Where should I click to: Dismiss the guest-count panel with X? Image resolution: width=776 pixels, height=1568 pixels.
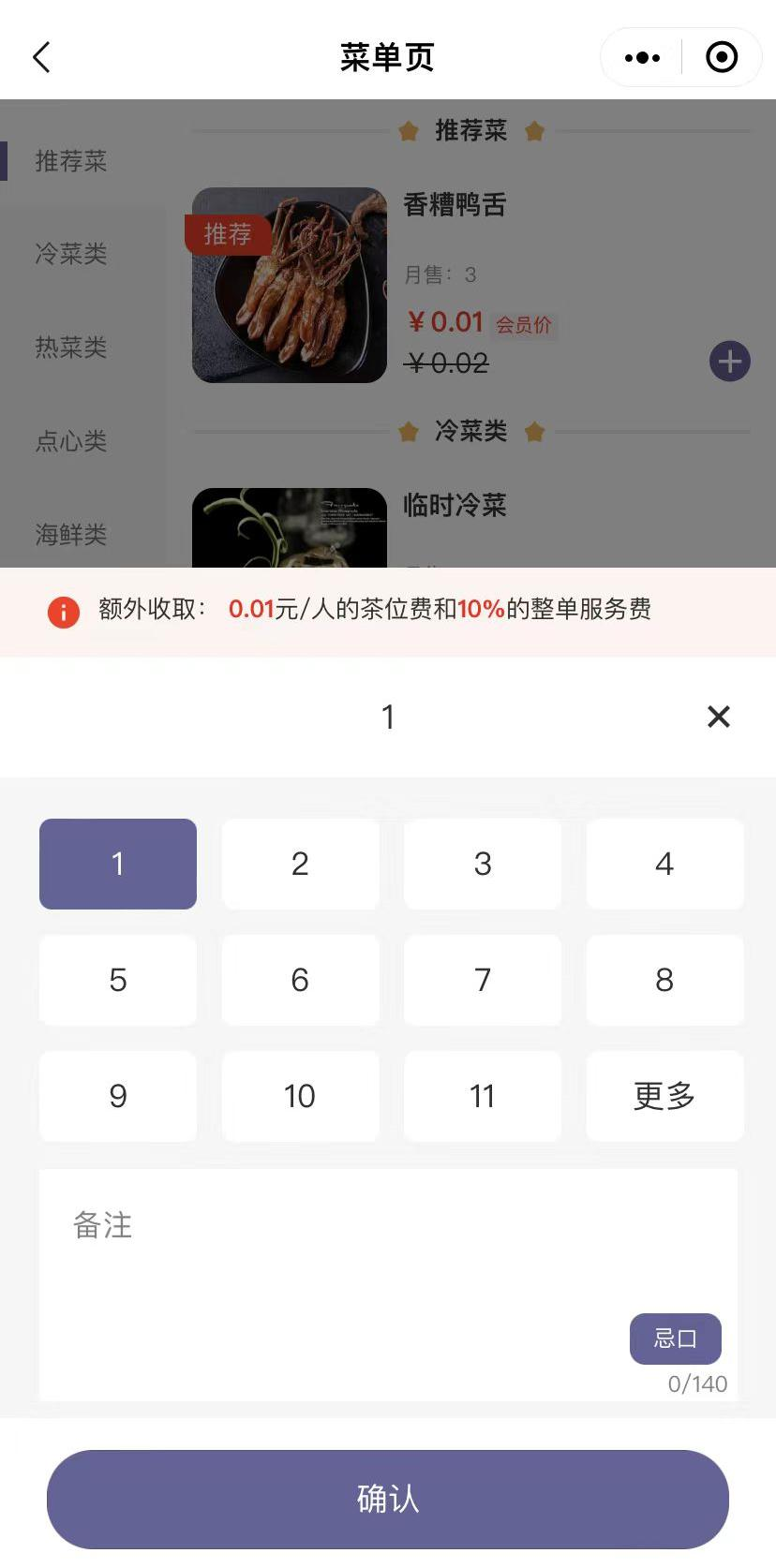[x=718, y=717]
